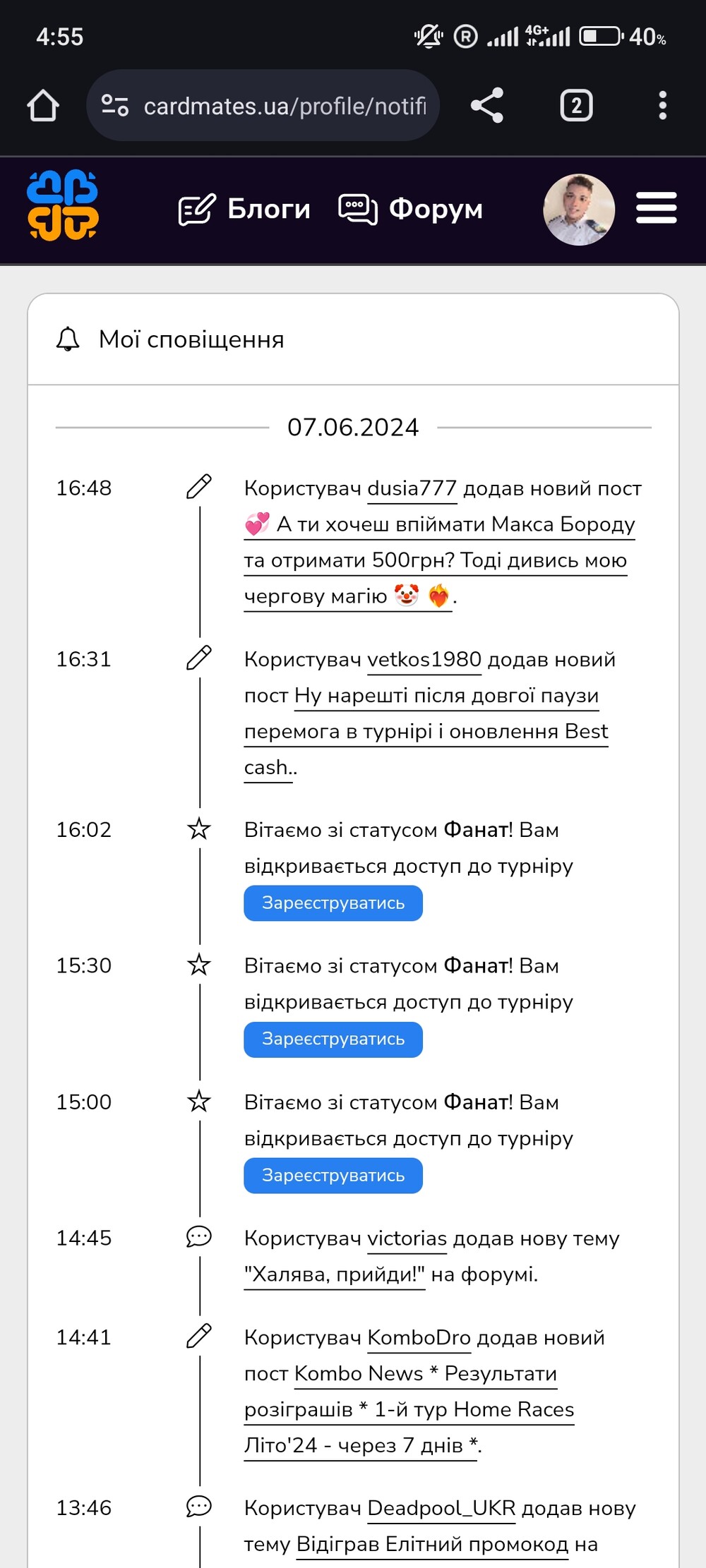
Task: Open vetkos1980's profile link
Action: click(x=424, y=660)
